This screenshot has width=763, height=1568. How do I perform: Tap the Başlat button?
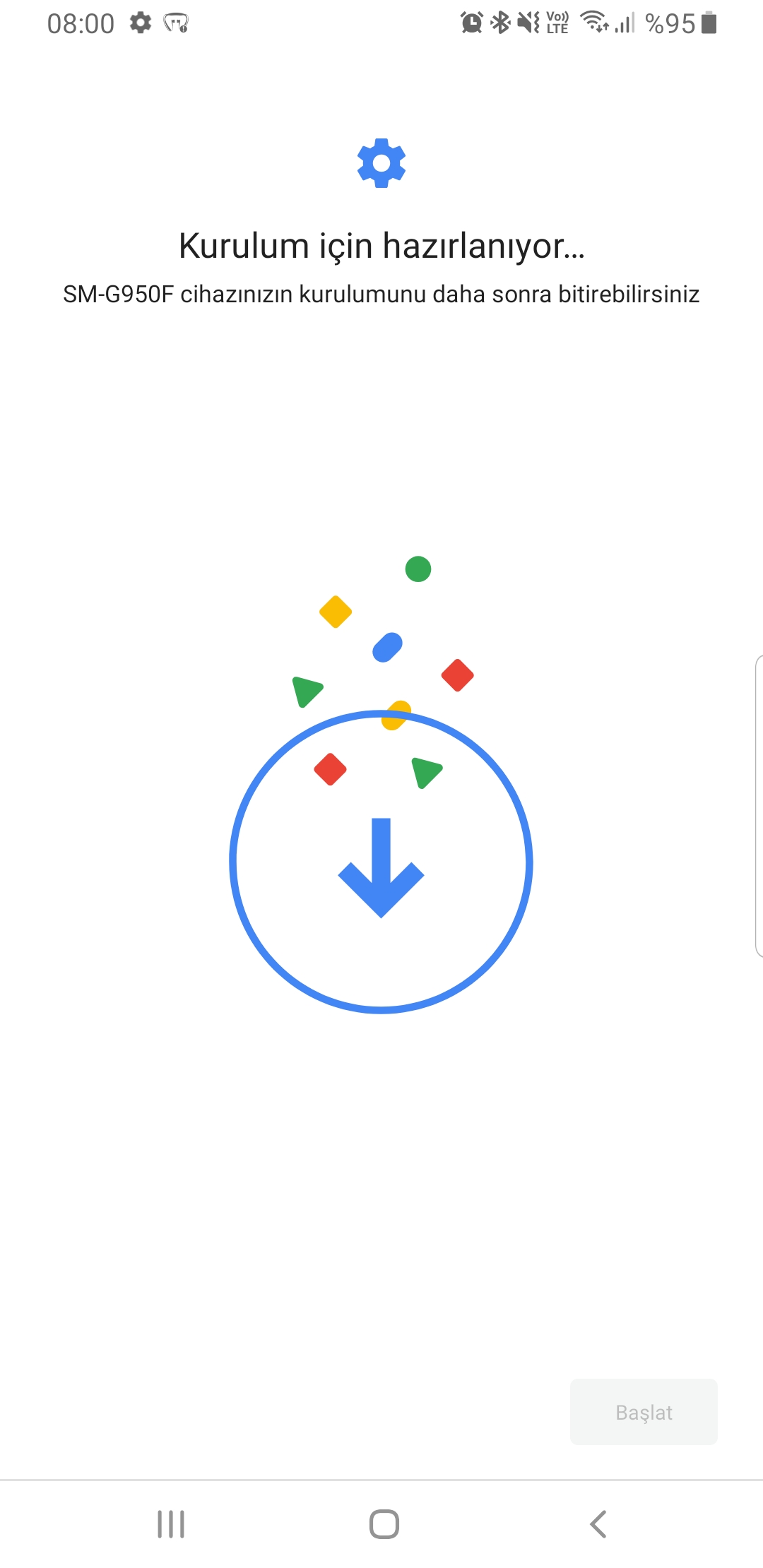tap(644, 1412)
